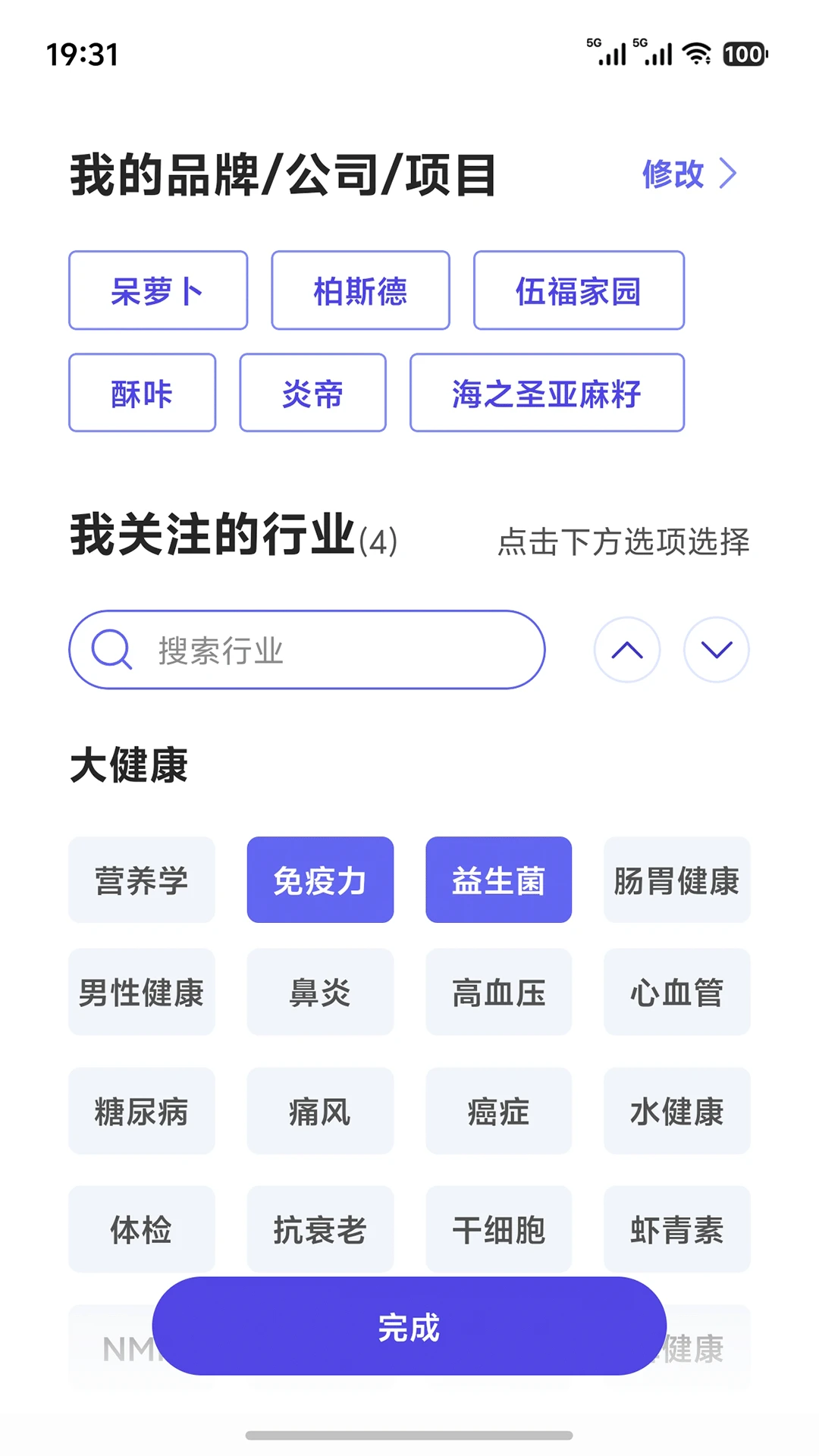Toggle the 免疫力 selected tag
Screen dimensions: 819x1456
(x=319, y=880)
